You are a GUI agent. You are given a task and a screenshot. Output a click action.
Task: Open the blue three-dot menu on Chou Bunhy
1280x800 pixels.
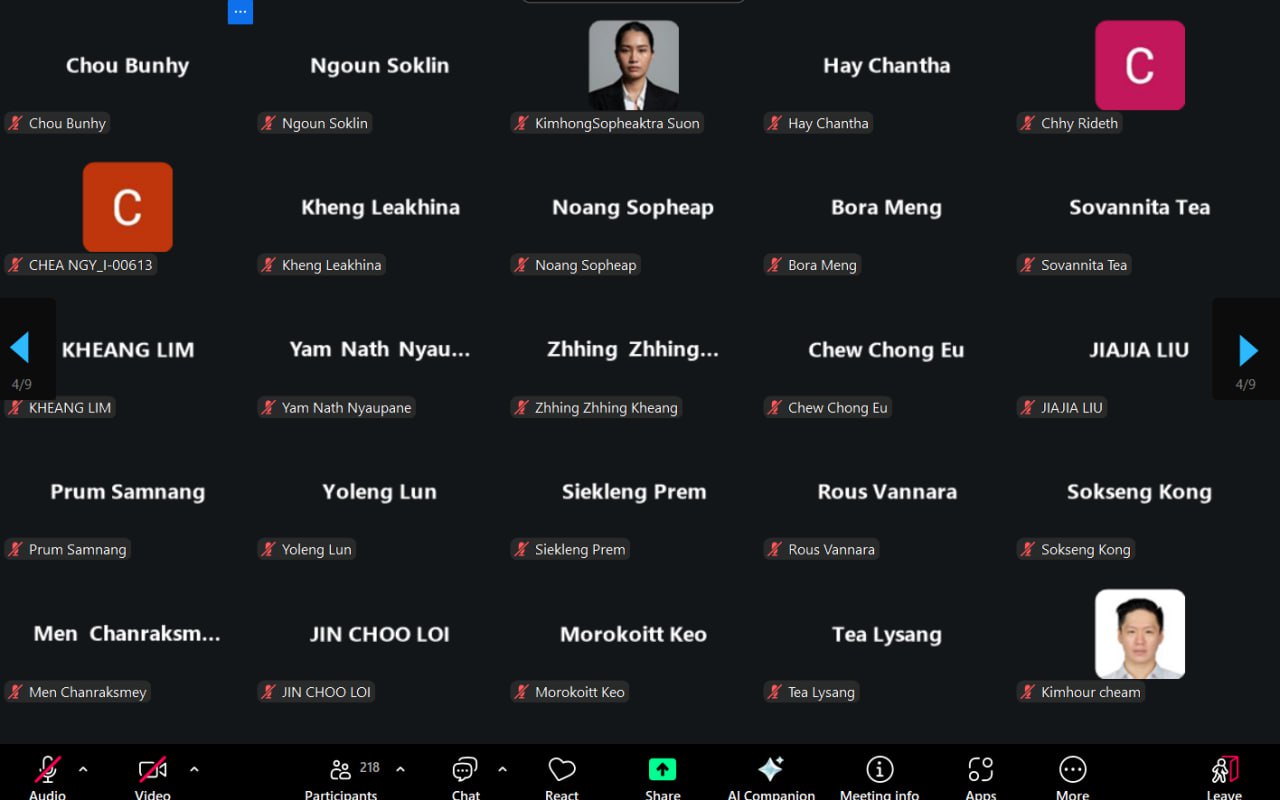coord(240,11)
